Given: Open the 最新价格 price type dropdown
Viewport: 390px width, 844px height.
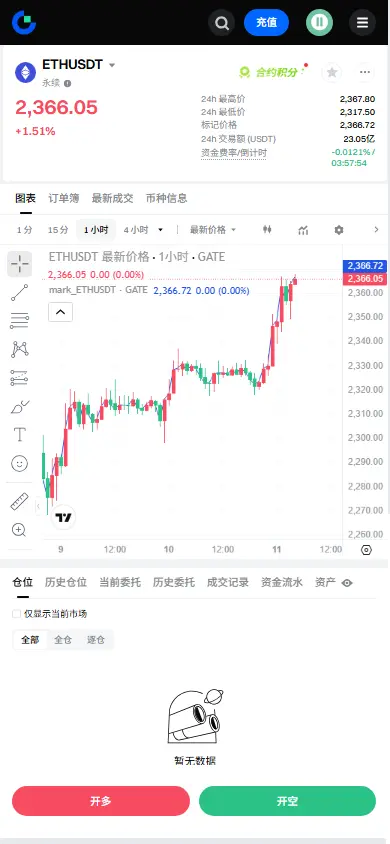Looking at the screenshot, I should [x=213, y=230].
